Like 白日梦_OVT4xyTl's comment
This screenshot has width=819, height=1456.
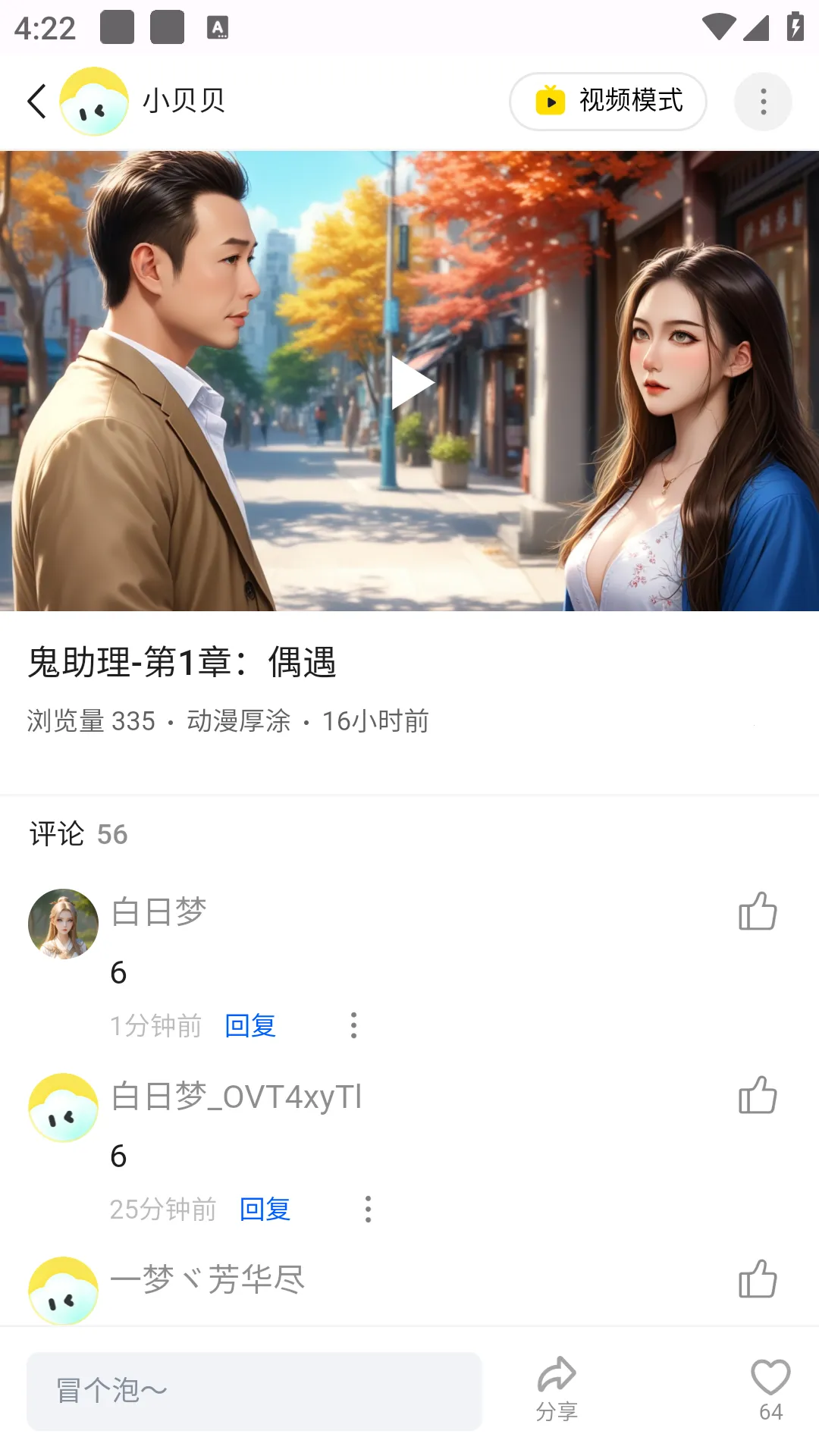[x=758, y=1095]
